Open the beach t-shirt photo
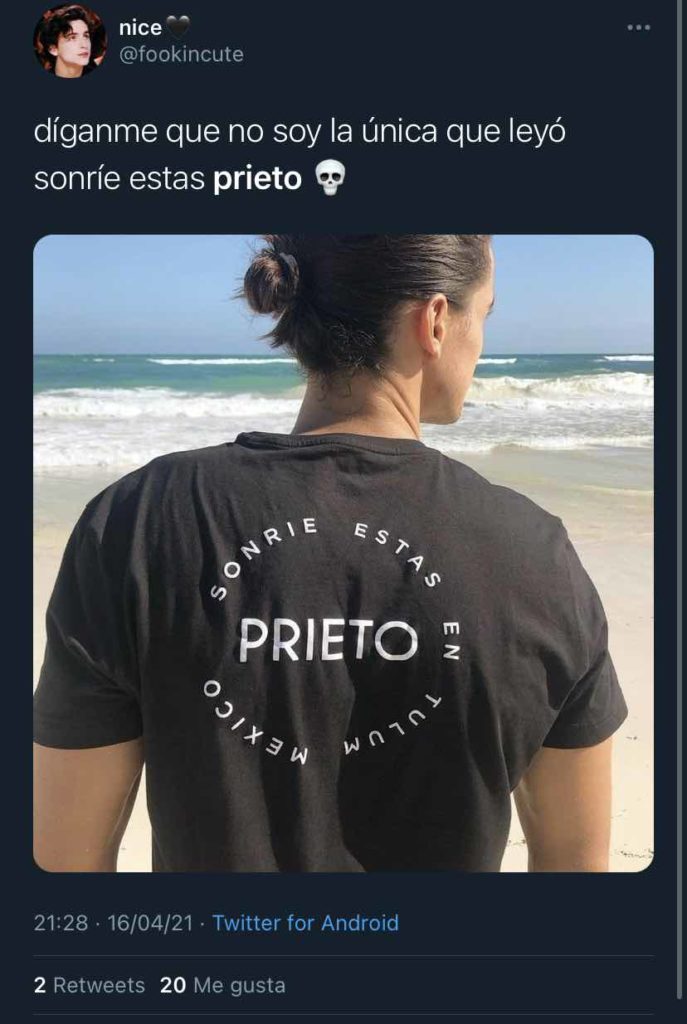687x1024 pixels. 343,553
